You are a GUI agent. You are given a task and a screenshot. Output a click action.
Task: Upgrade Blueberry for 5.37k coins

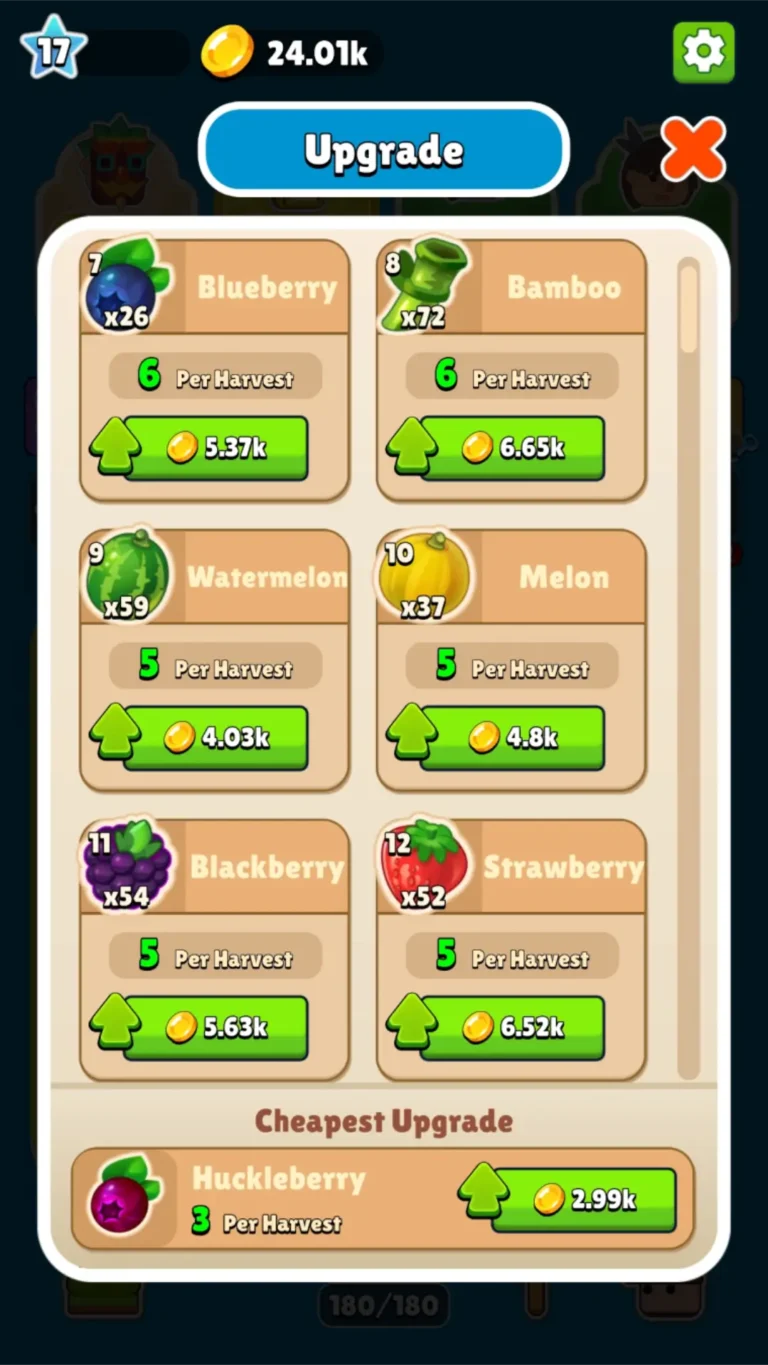click(x=215, y=448)
